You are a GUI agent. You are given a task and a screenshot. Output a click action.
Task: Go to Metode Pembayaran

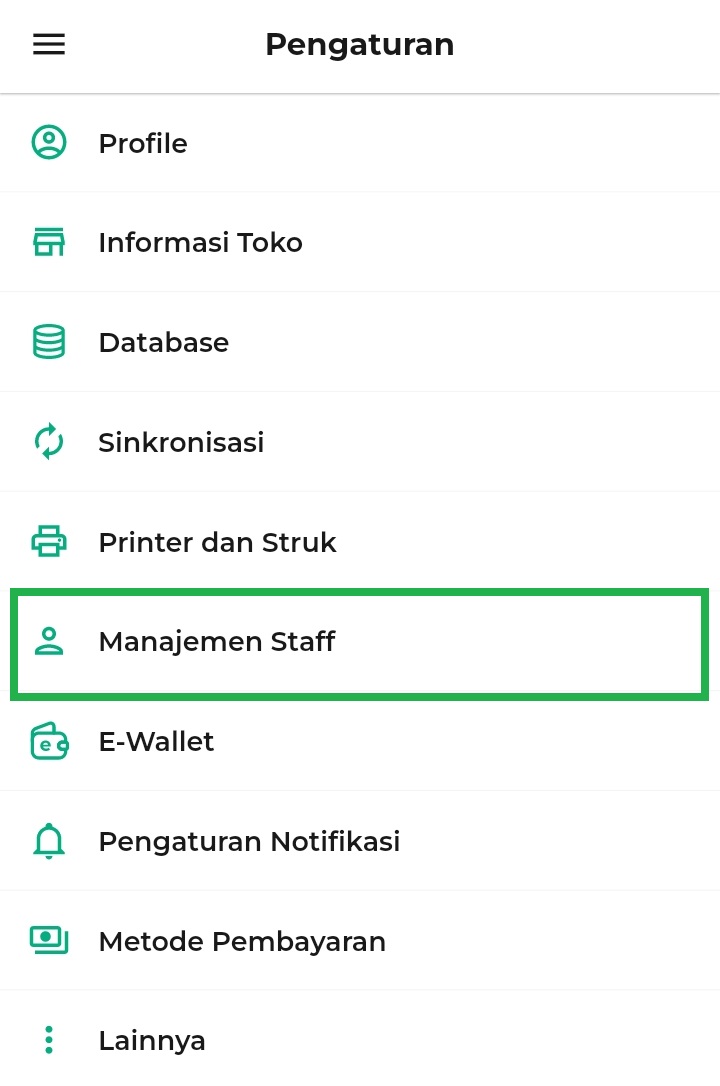point(360,941)
